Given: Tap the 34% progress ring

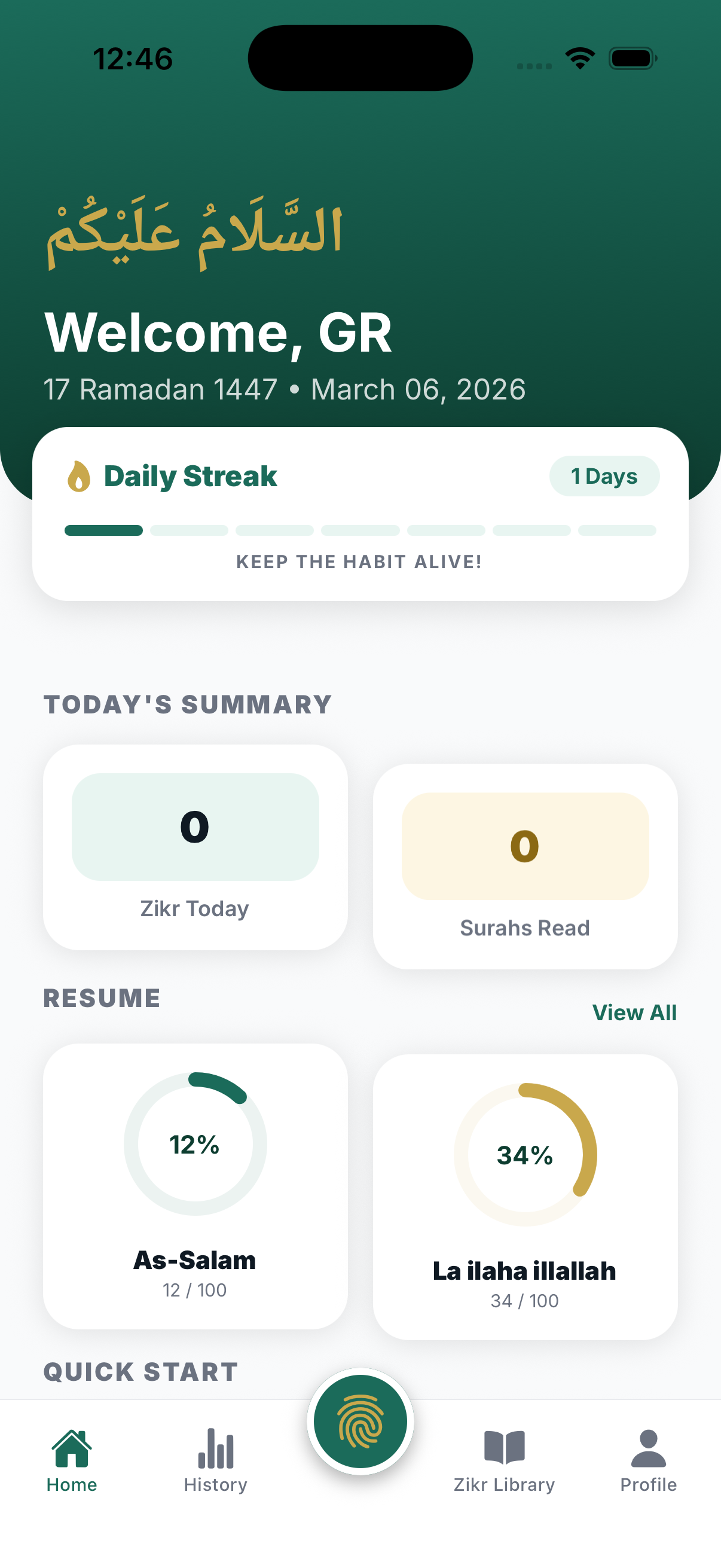Looking at the screenshot, I should tap(524, 1155).
